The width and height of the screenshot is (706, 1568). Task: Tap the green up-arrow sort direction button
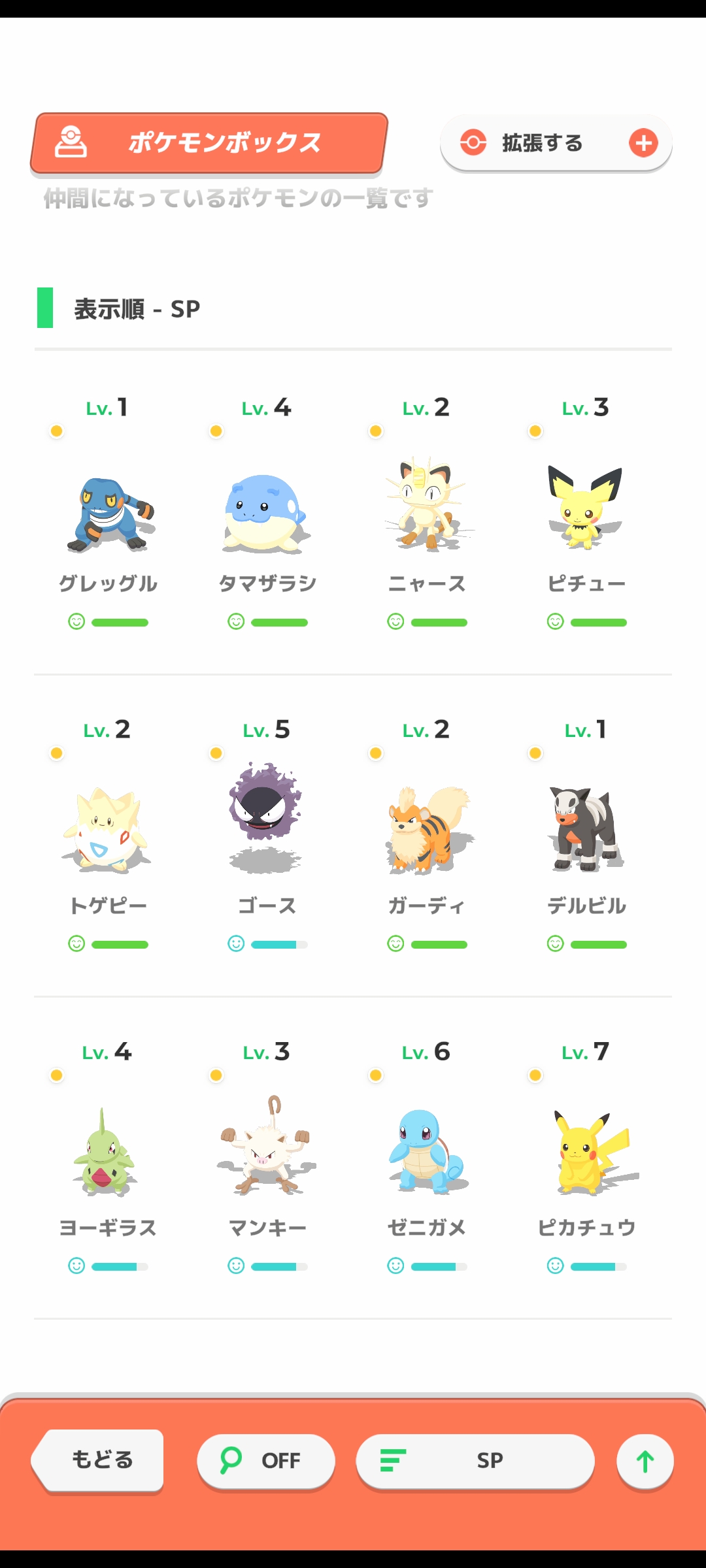[645, 1462]
